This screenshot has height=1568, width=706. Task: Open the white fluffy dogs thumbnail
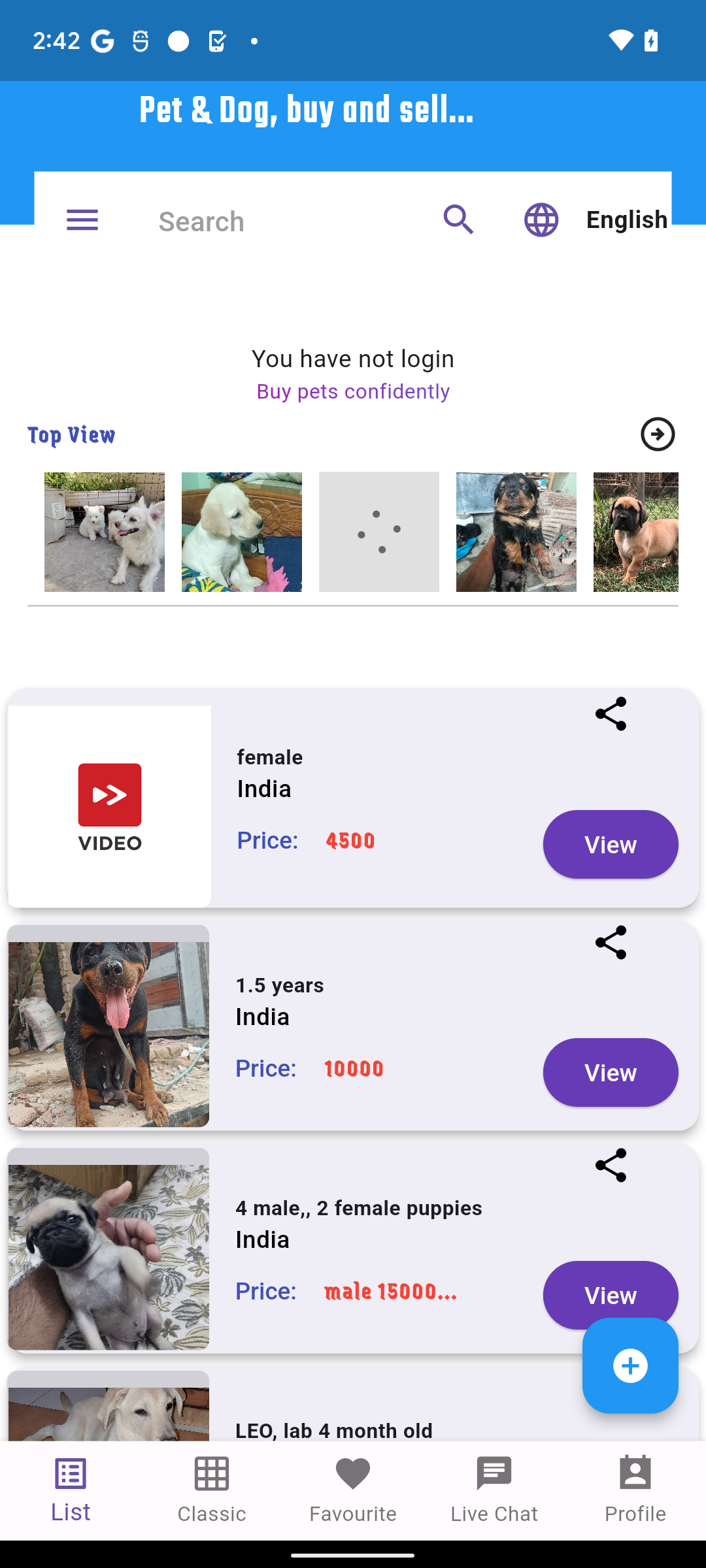(x=105, y=532)
